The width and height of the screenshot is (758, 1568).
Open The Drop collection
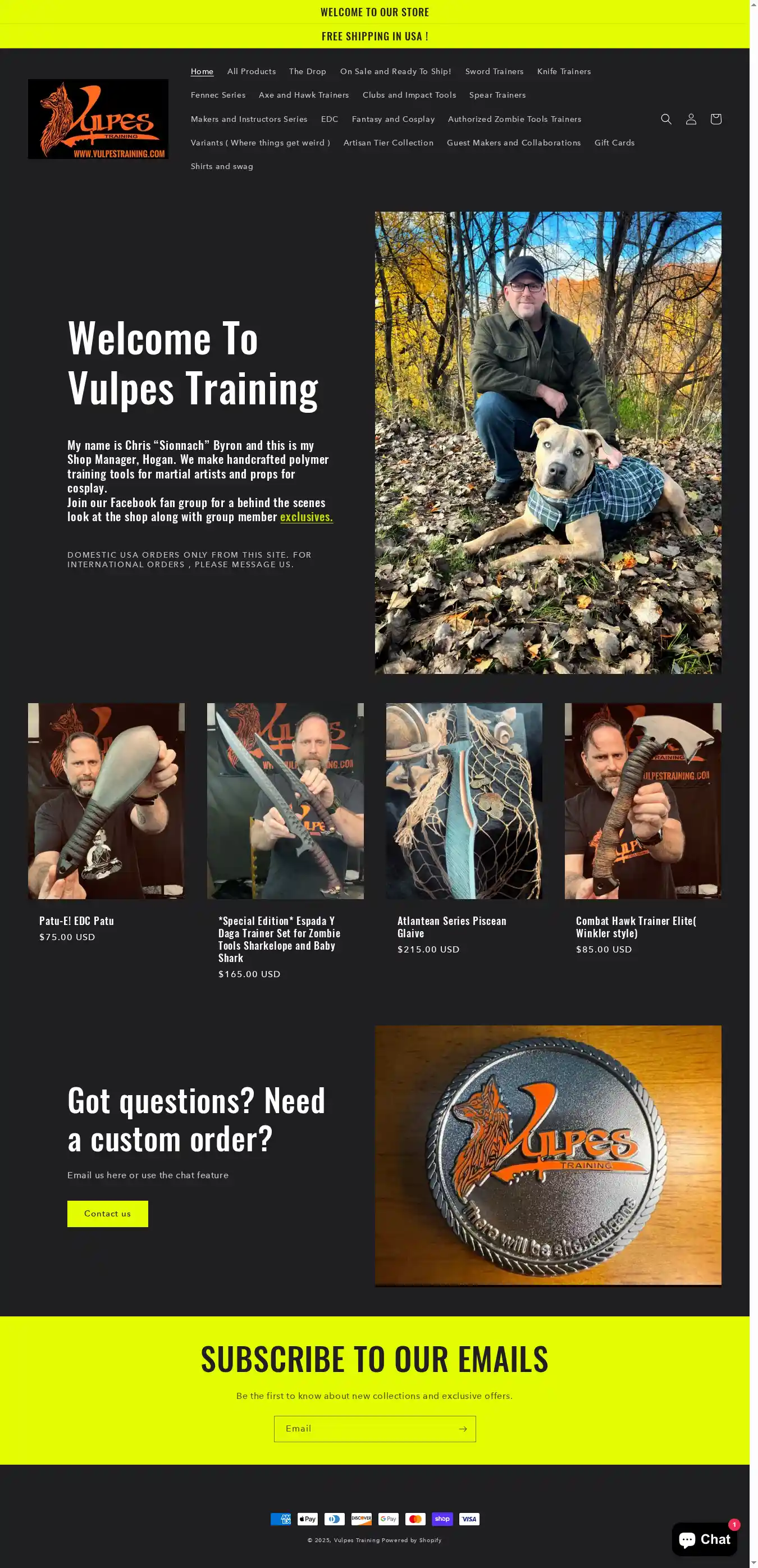coord(307,71)
